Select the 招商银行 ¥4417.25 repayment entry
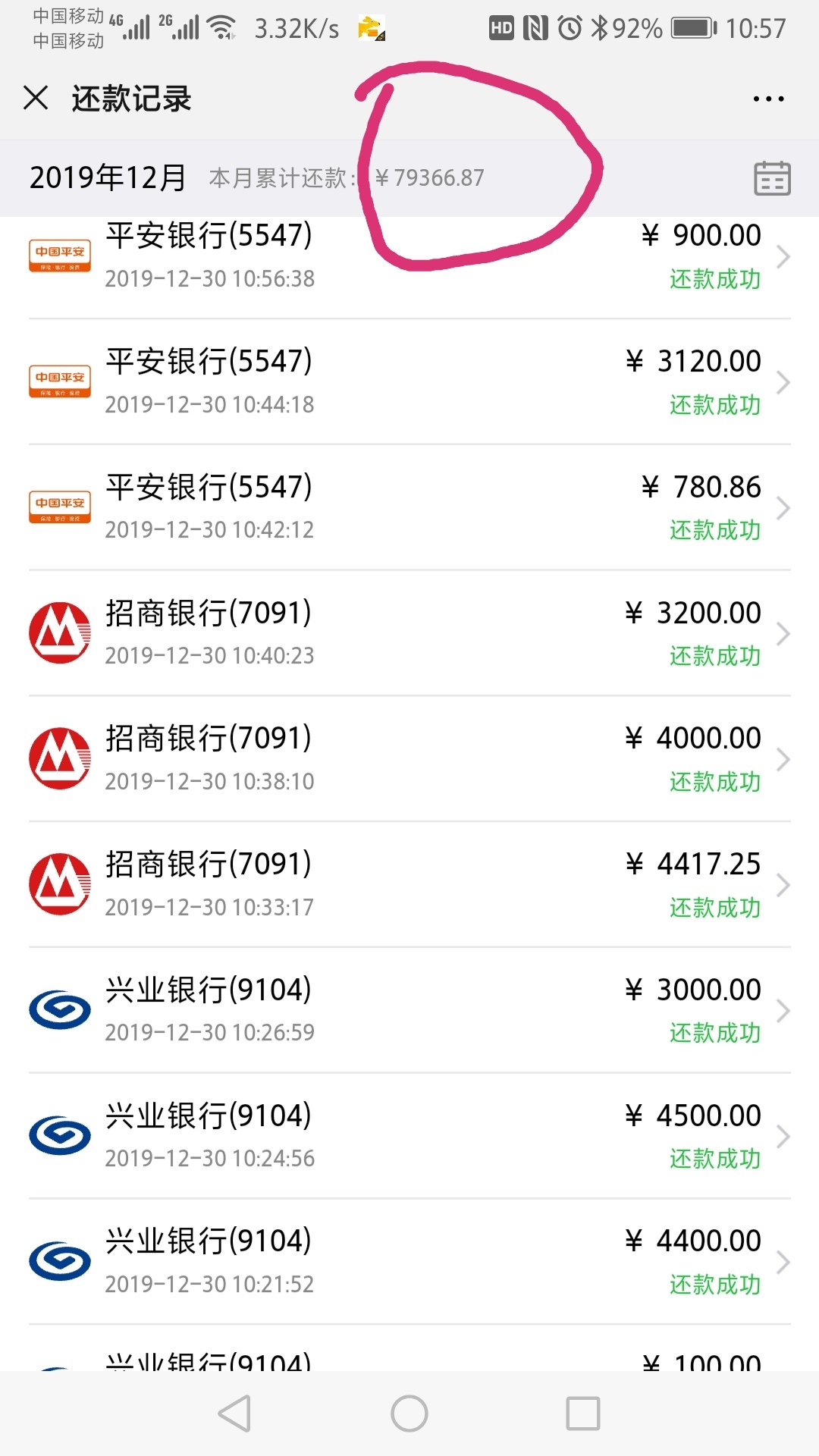819x1456 pixels. pos(409,885)
